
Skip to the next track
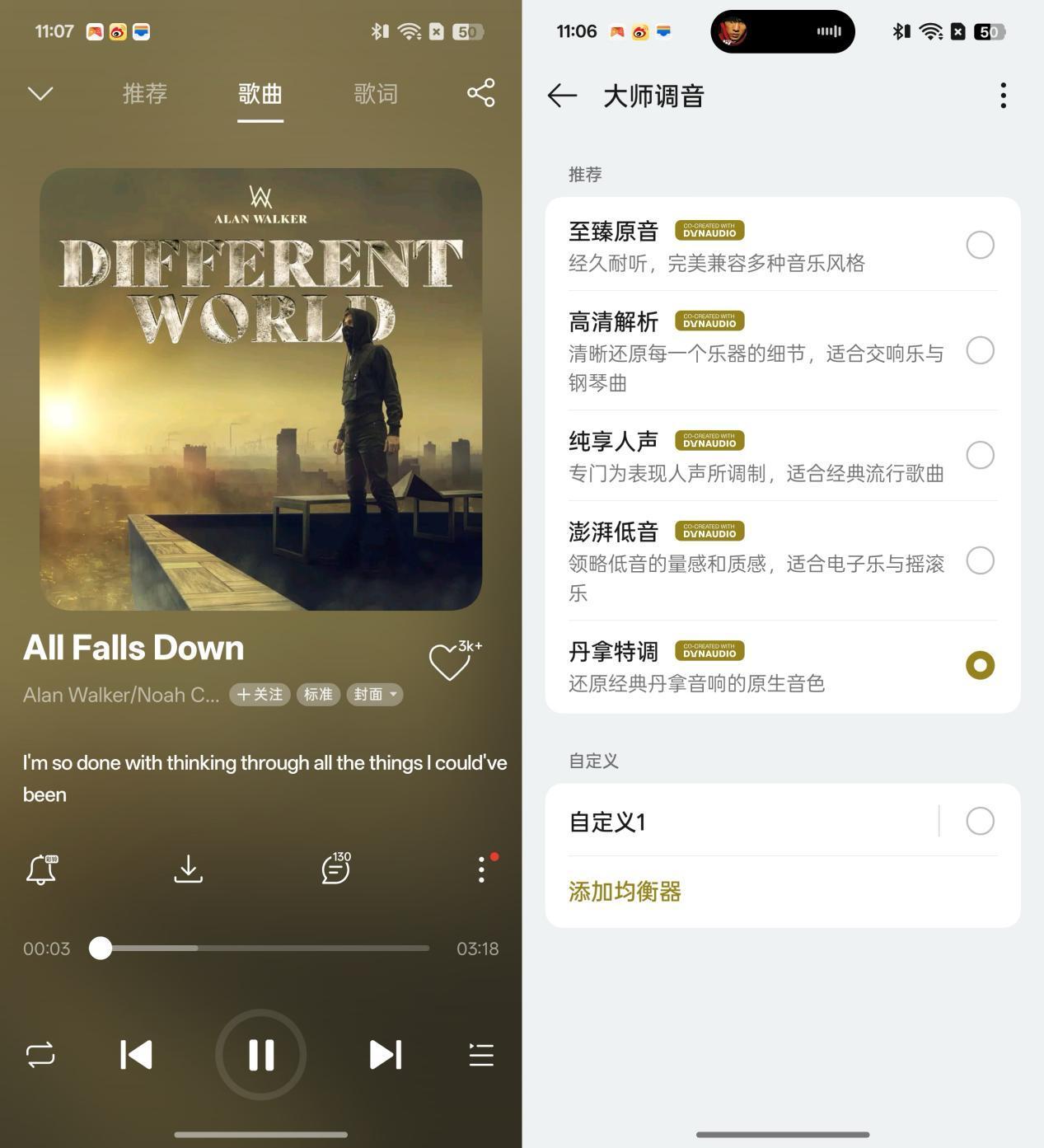tap(386, 1055)
